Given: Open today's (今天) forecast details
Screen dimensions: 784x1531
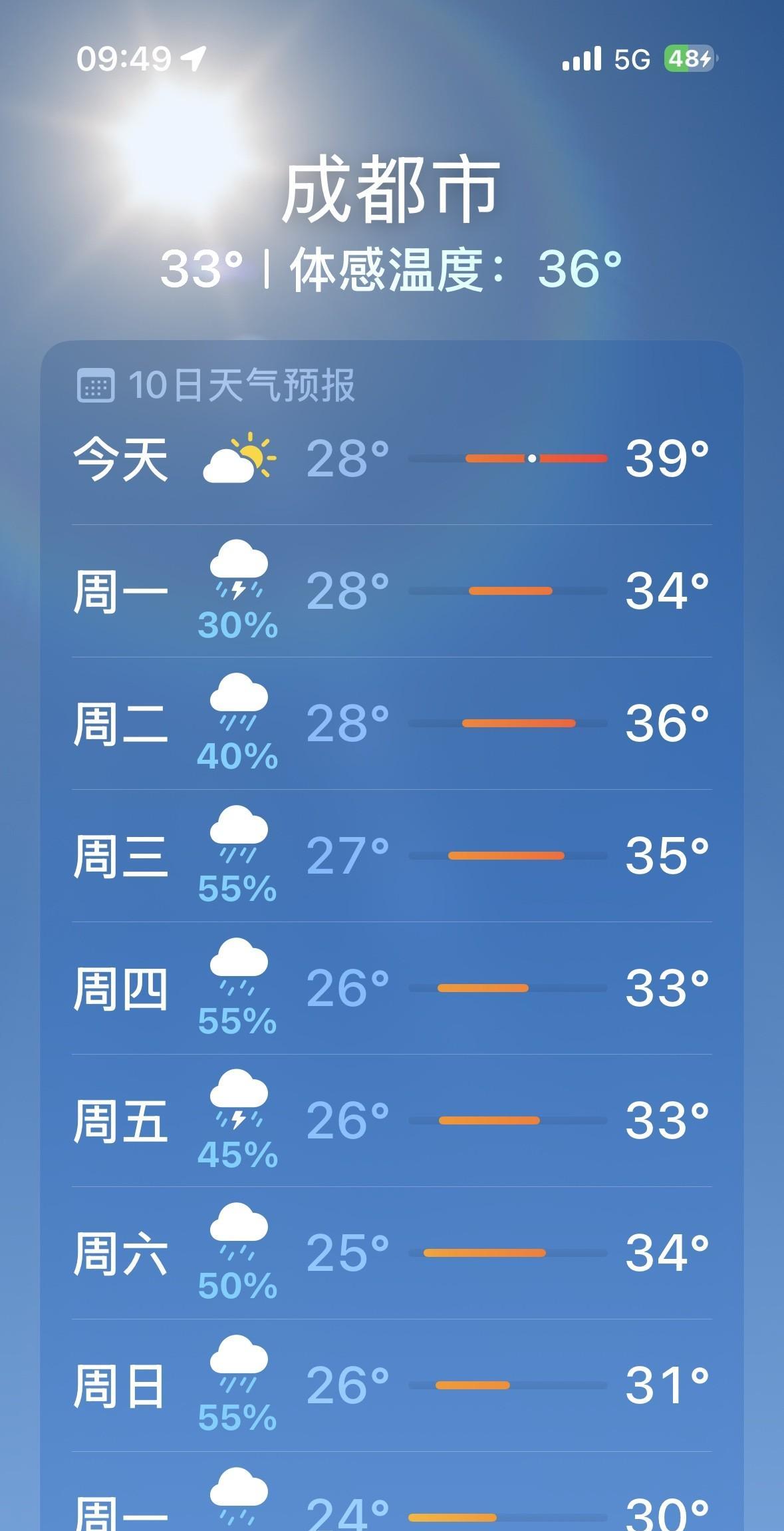Looking at the screenshot, I should [x=392, y=458].
